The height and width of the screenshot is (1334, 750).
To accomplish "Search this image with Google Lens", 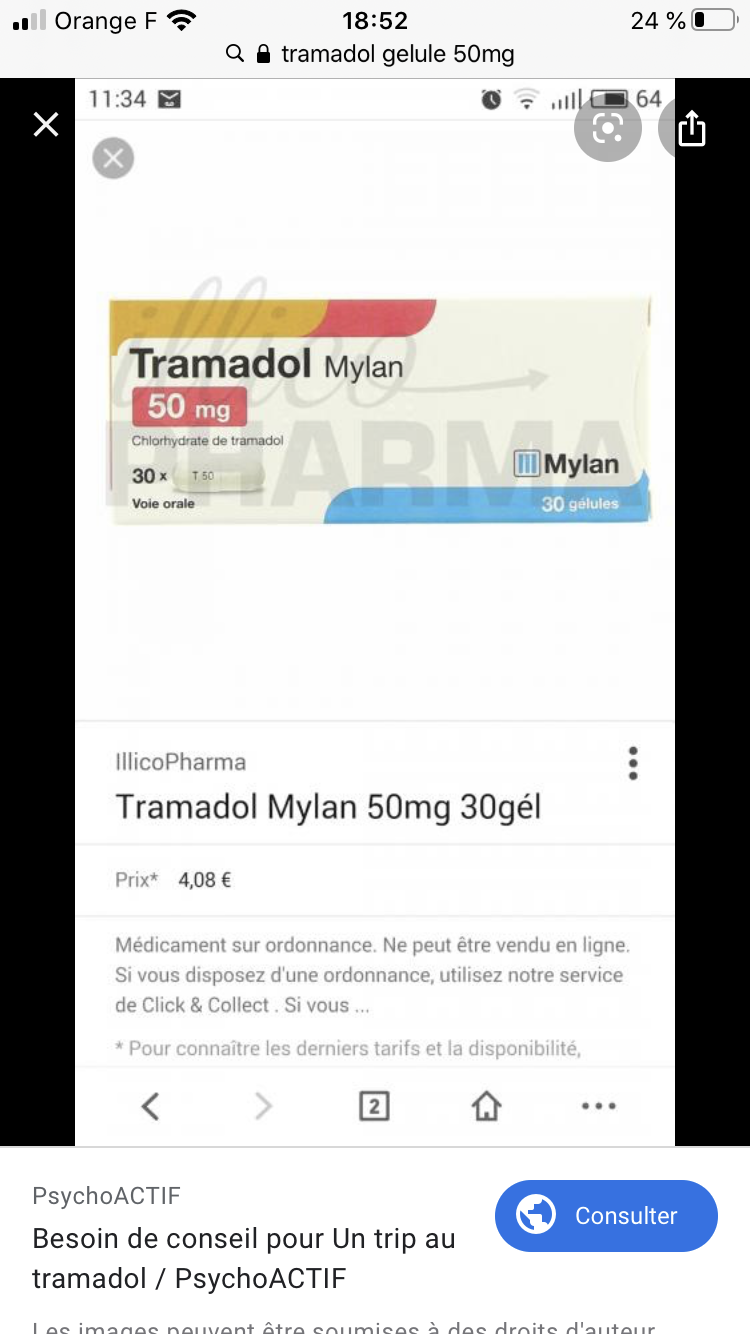I will (608, 127).
